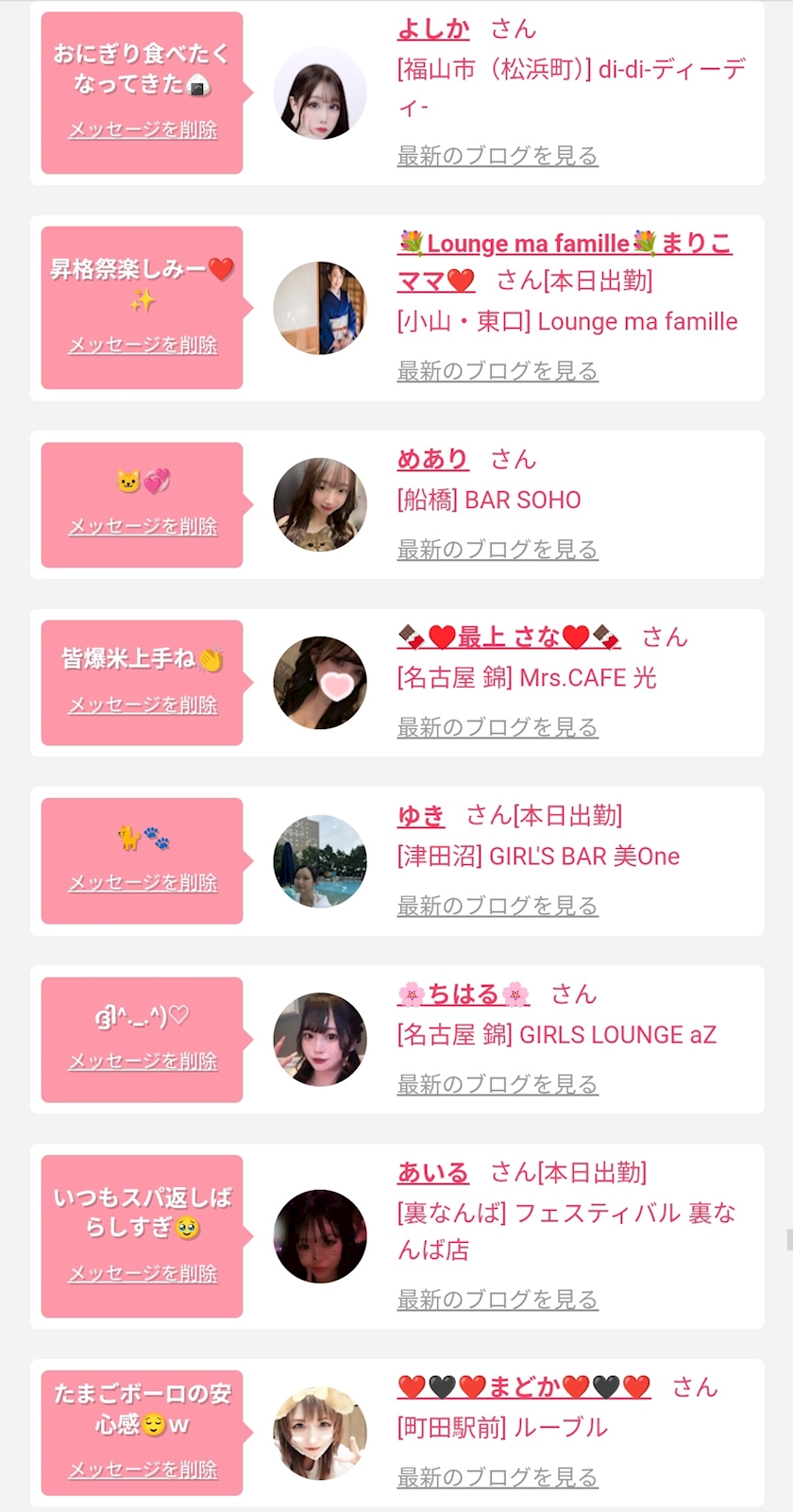Delete the おにぎり食べたく message

(x=143, y=130)
